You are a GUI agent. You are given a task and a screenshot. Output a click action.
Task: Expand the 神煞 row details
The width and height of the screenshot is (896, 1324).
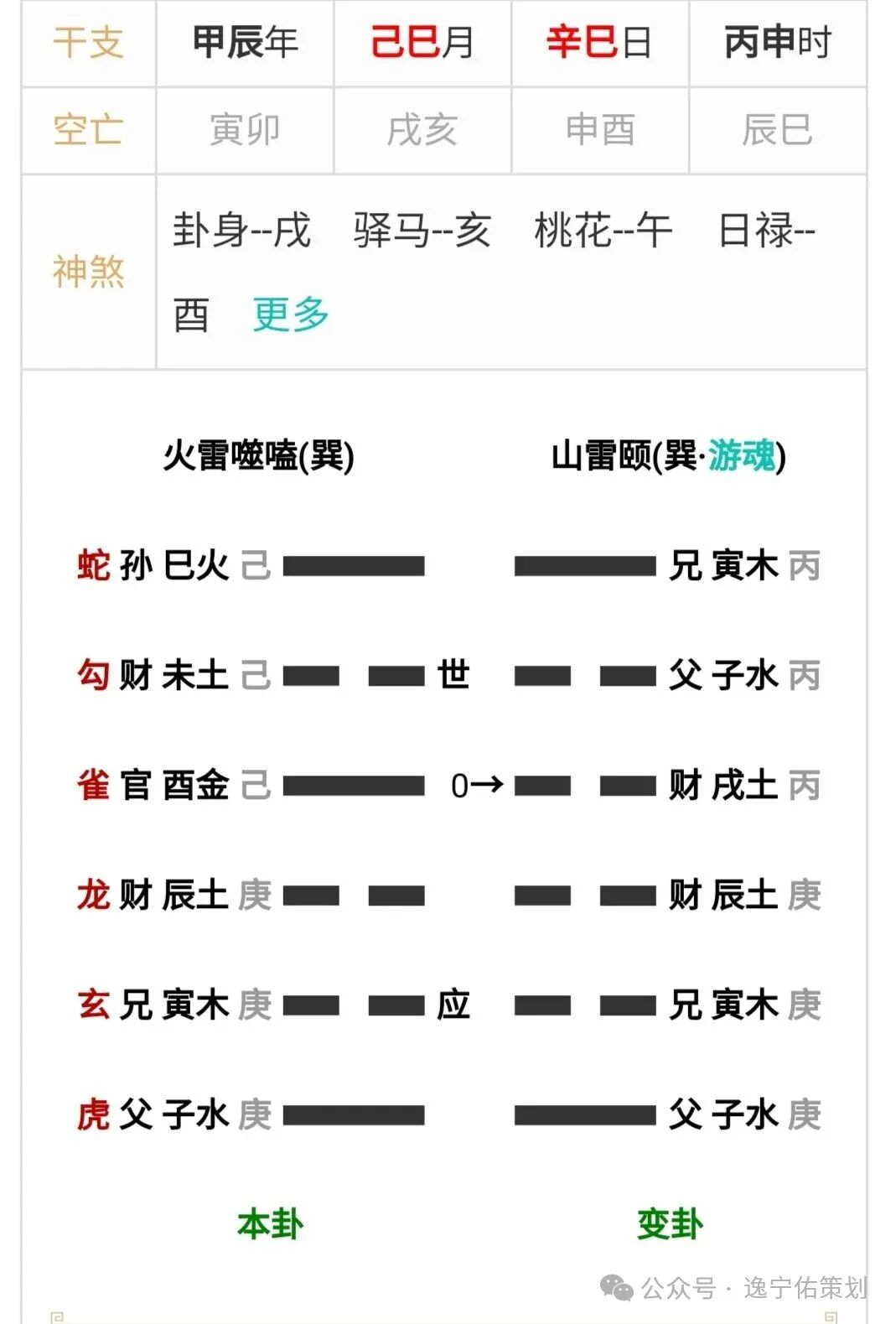pyautogui.click(x=89, y=270)
